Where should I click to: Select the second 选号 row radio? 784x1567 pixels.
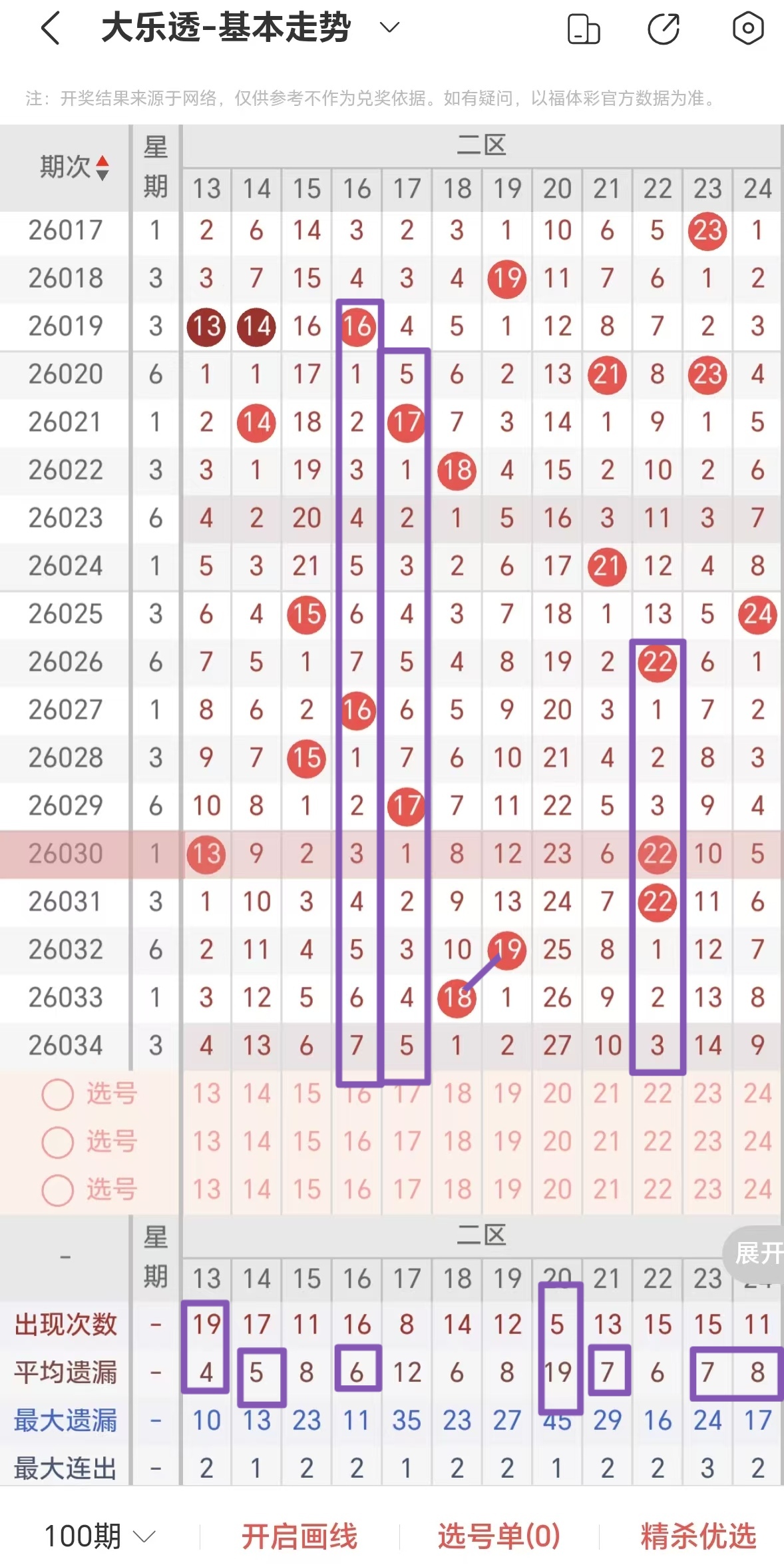tap(57, 1142)
